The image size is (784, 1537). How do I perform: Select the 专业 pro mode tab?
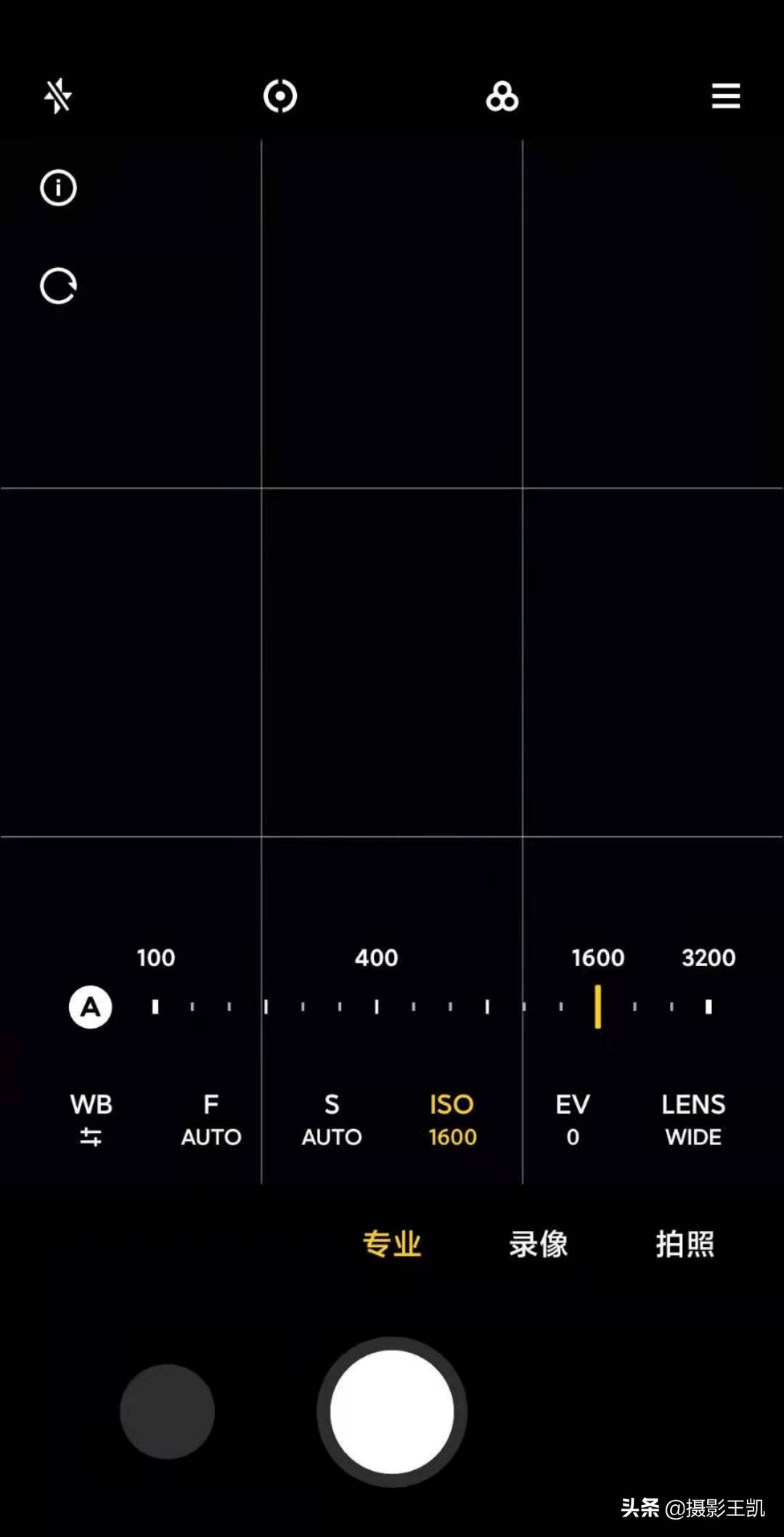392,1244
